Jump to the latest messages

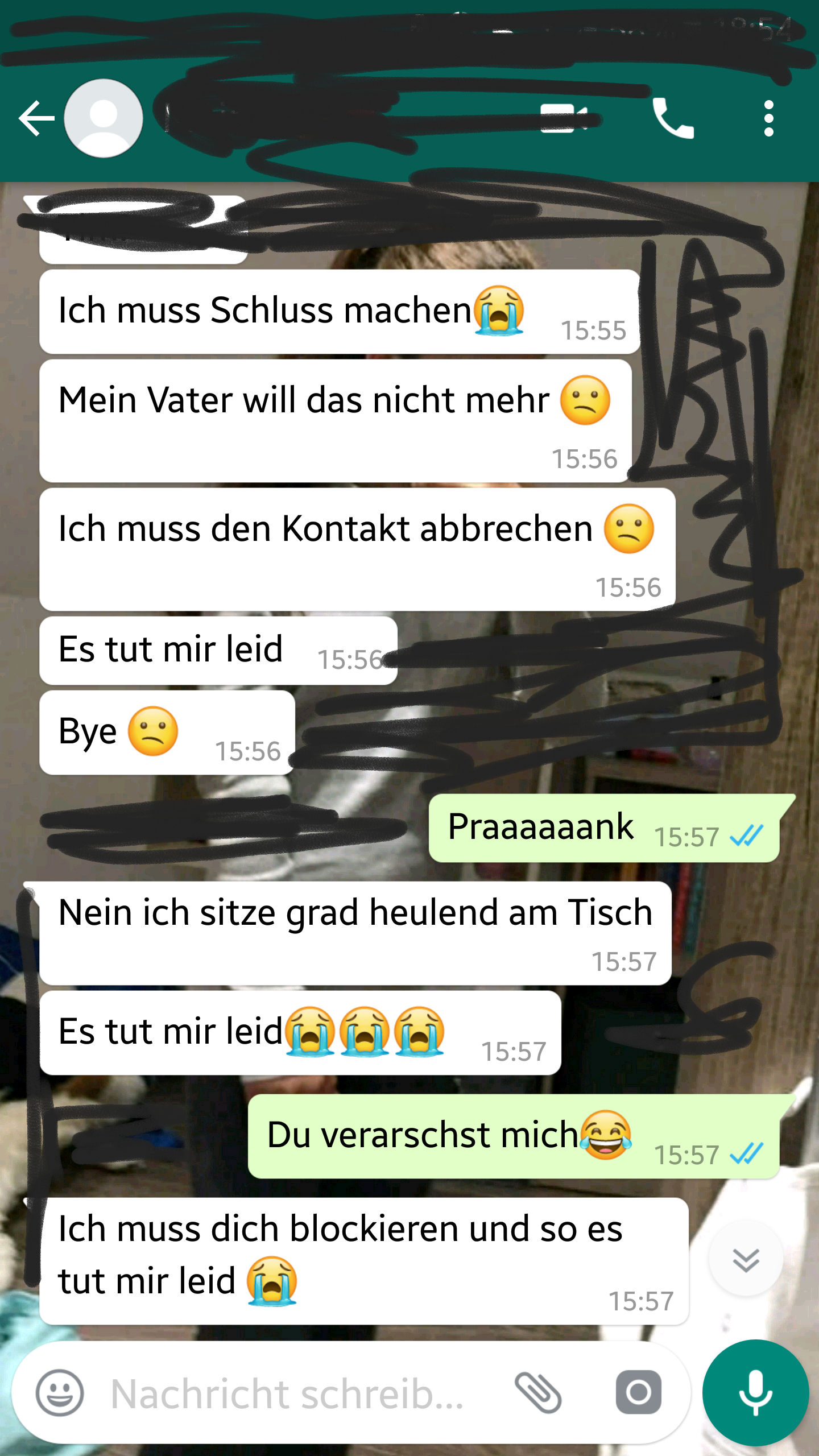[x=746, y=1260]
